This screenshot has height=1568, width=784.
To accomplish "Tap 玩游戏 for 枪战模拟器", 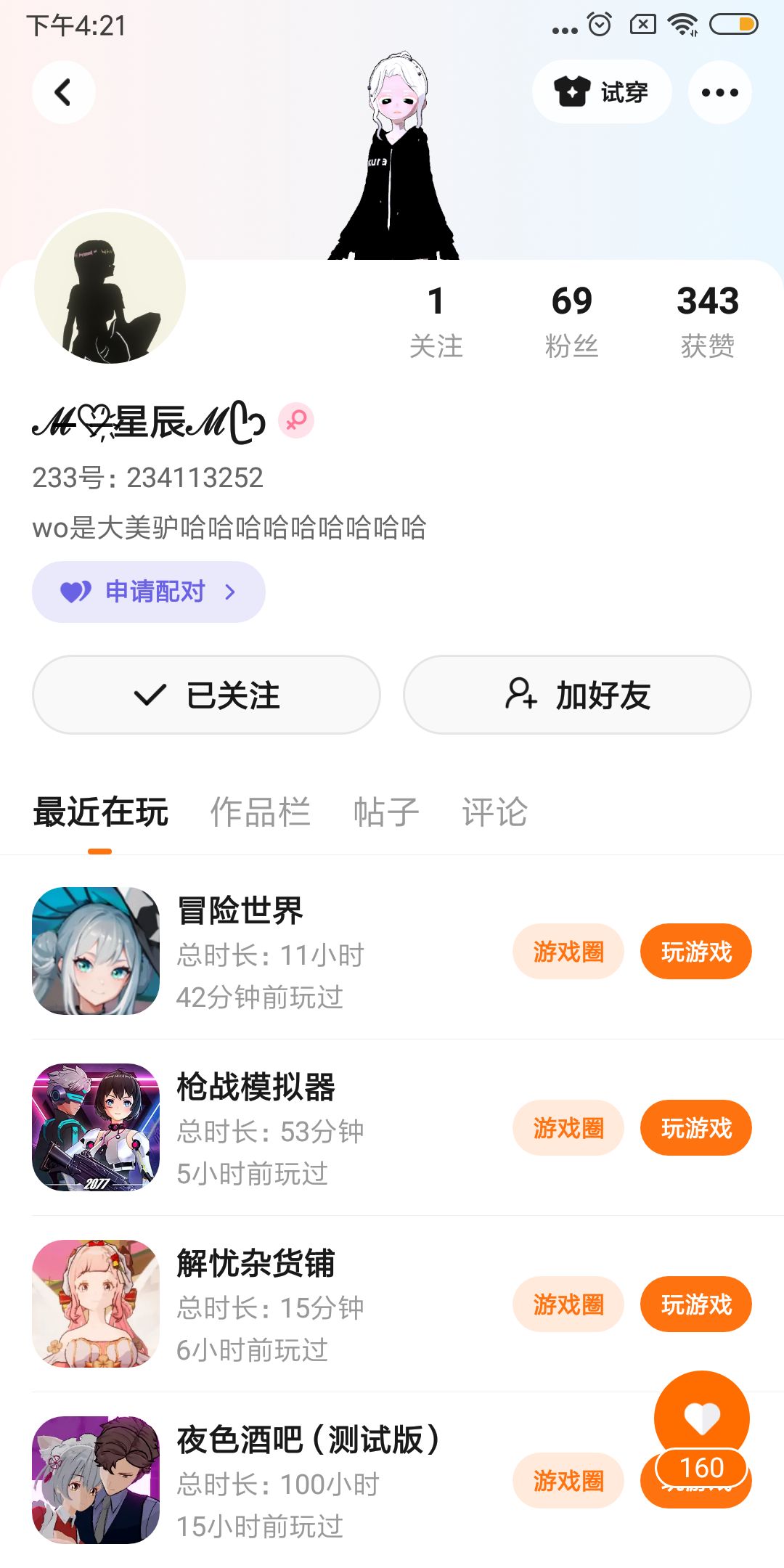I will 696,1127.
